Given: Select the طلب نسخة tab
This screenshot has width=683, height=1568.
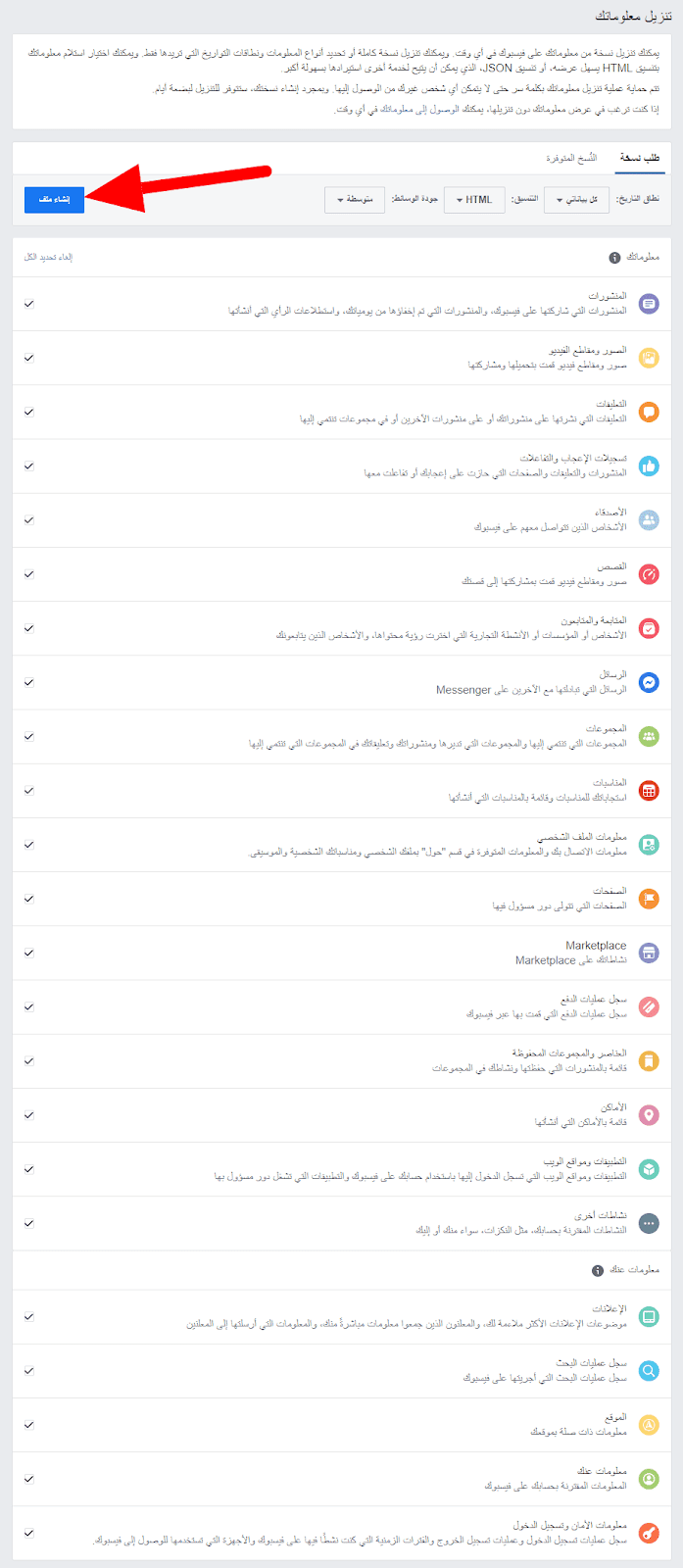Looking at the screenshot, I should [640, 158].
